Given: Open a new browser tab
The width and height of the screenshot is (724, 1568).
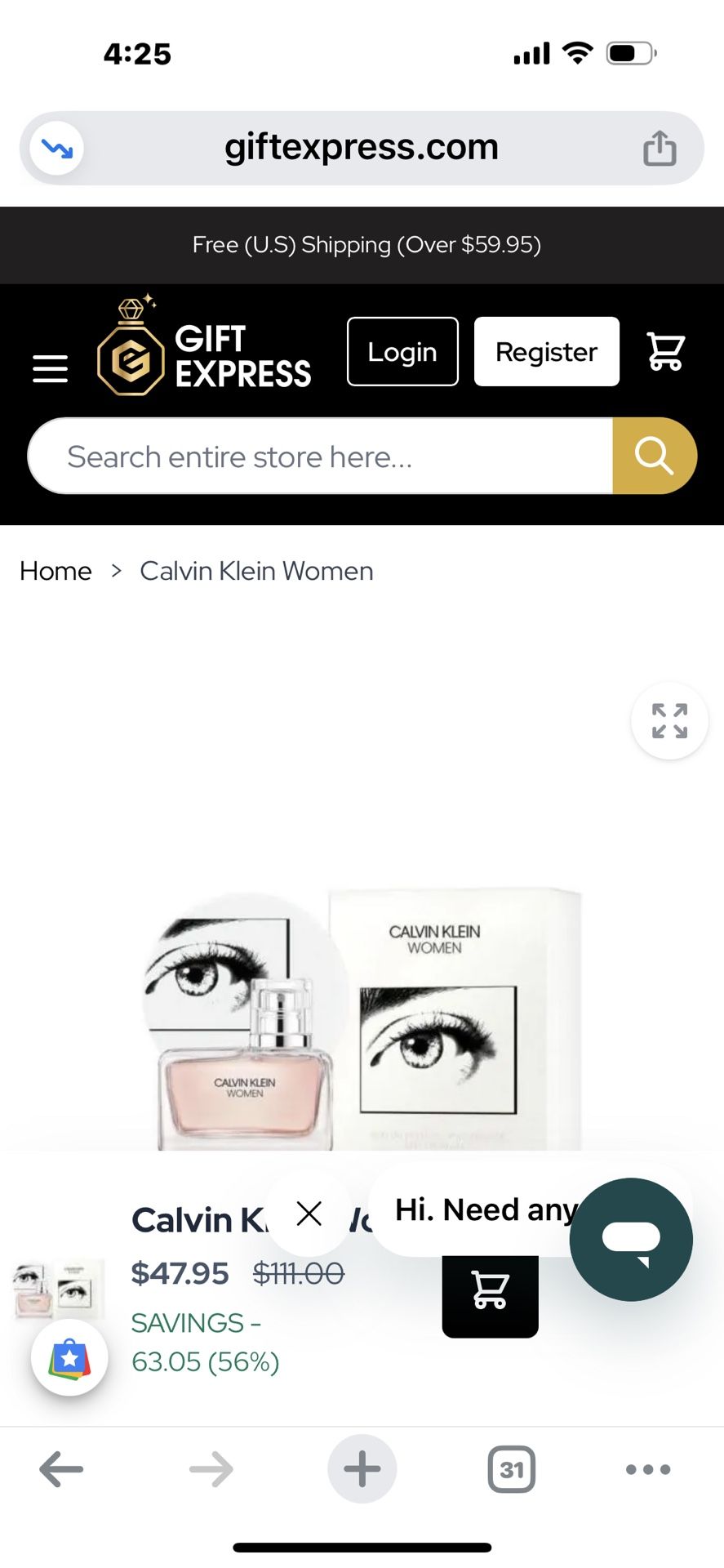Looking at the screenshot, I should [x=362, y=1469].
